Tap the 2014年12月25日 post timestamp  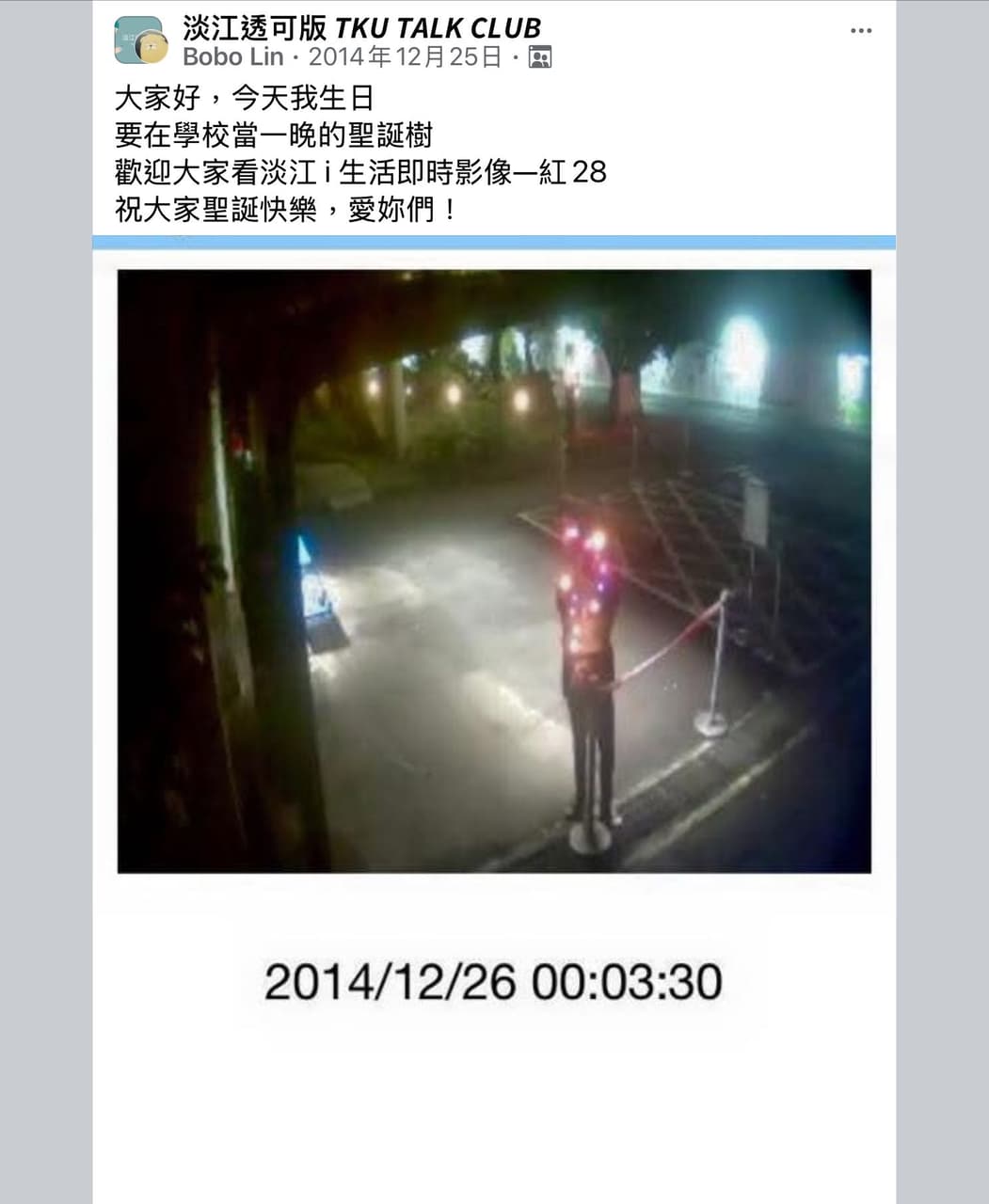pyautogui.click(x=406, y=57)
